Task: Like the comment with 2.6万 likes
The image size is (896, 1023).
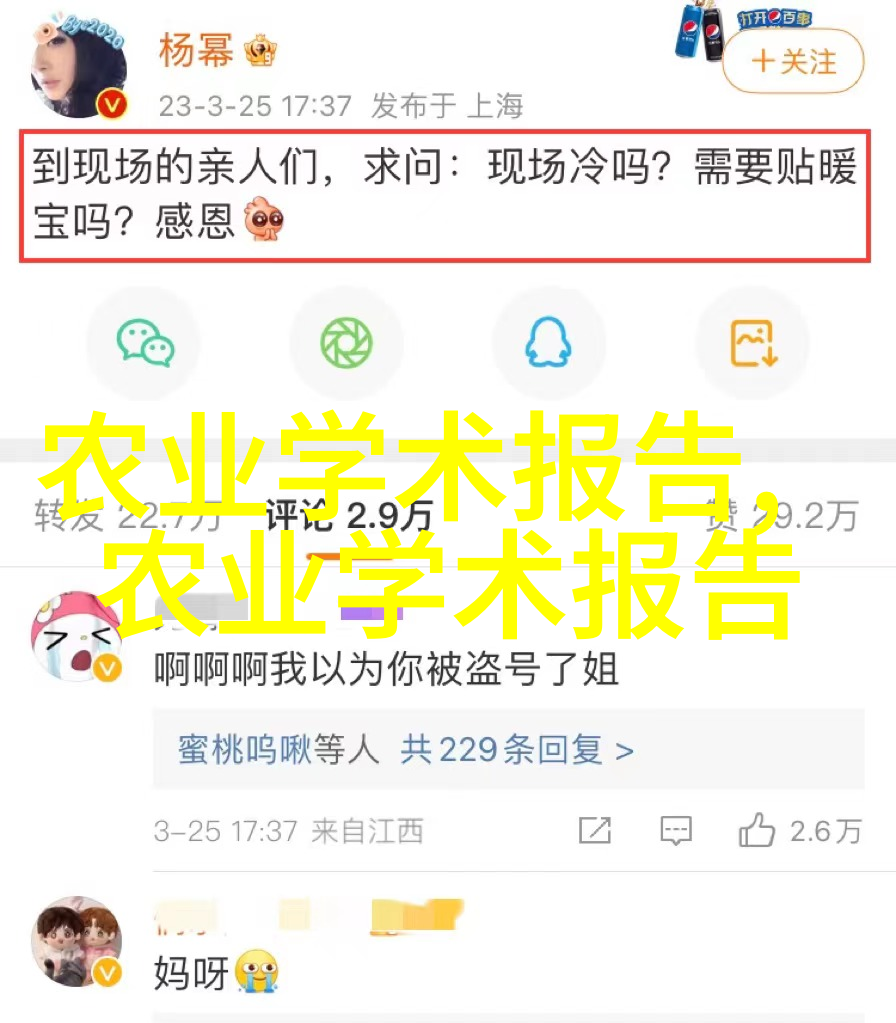Action: pos(757,829)
